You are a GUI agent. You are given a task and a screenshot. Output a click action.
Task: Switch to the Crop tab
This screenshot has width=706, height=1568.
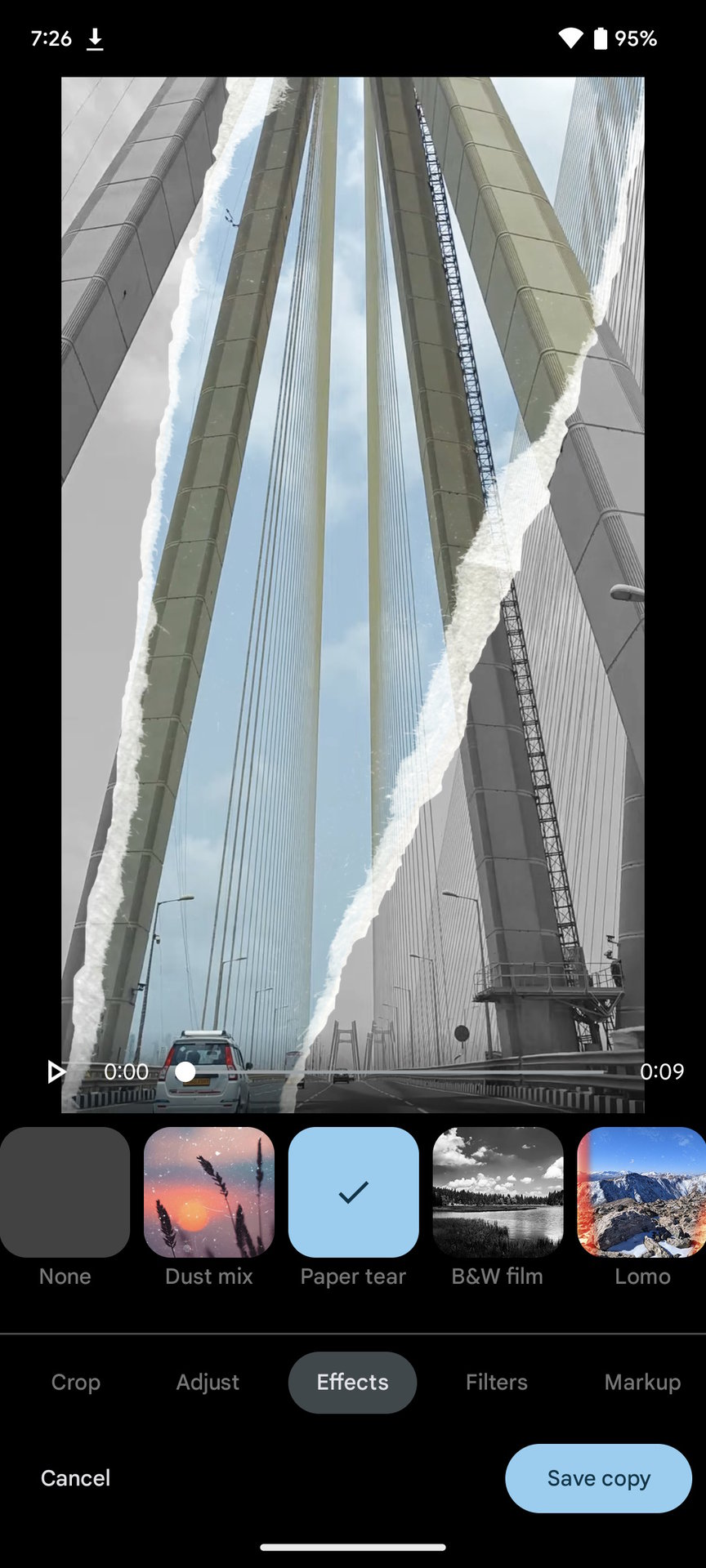(76, 1382)
